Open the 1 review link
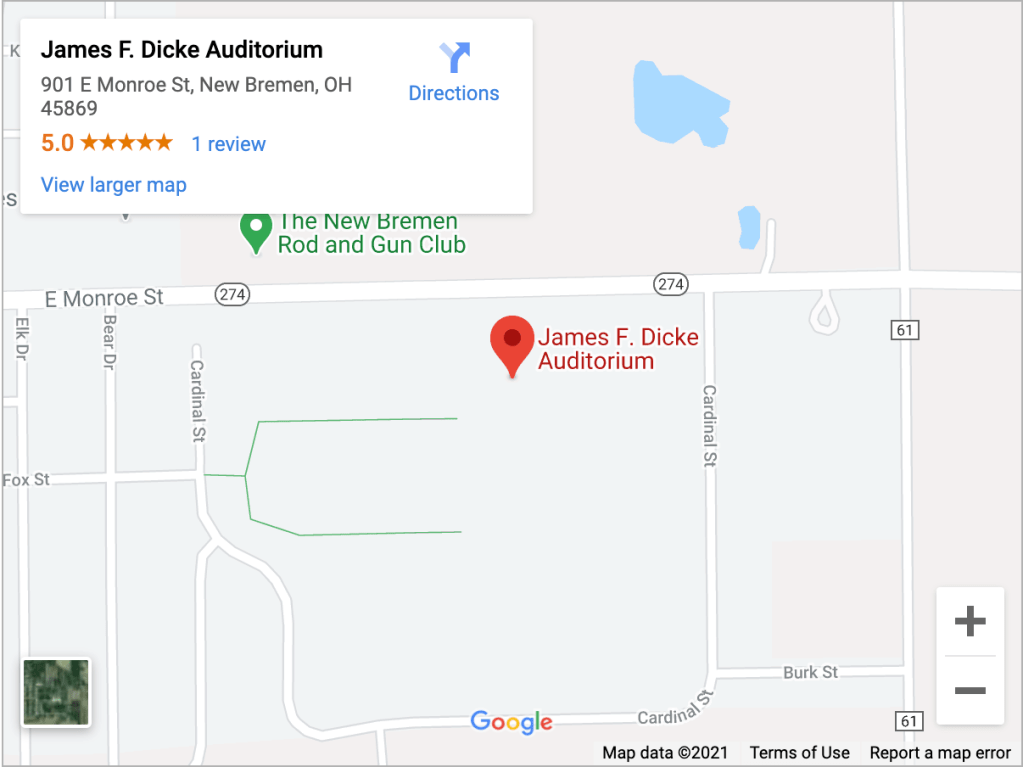The height and width of the screenshot is (767, 1023). pyautogui.click(x=228, y=144)
